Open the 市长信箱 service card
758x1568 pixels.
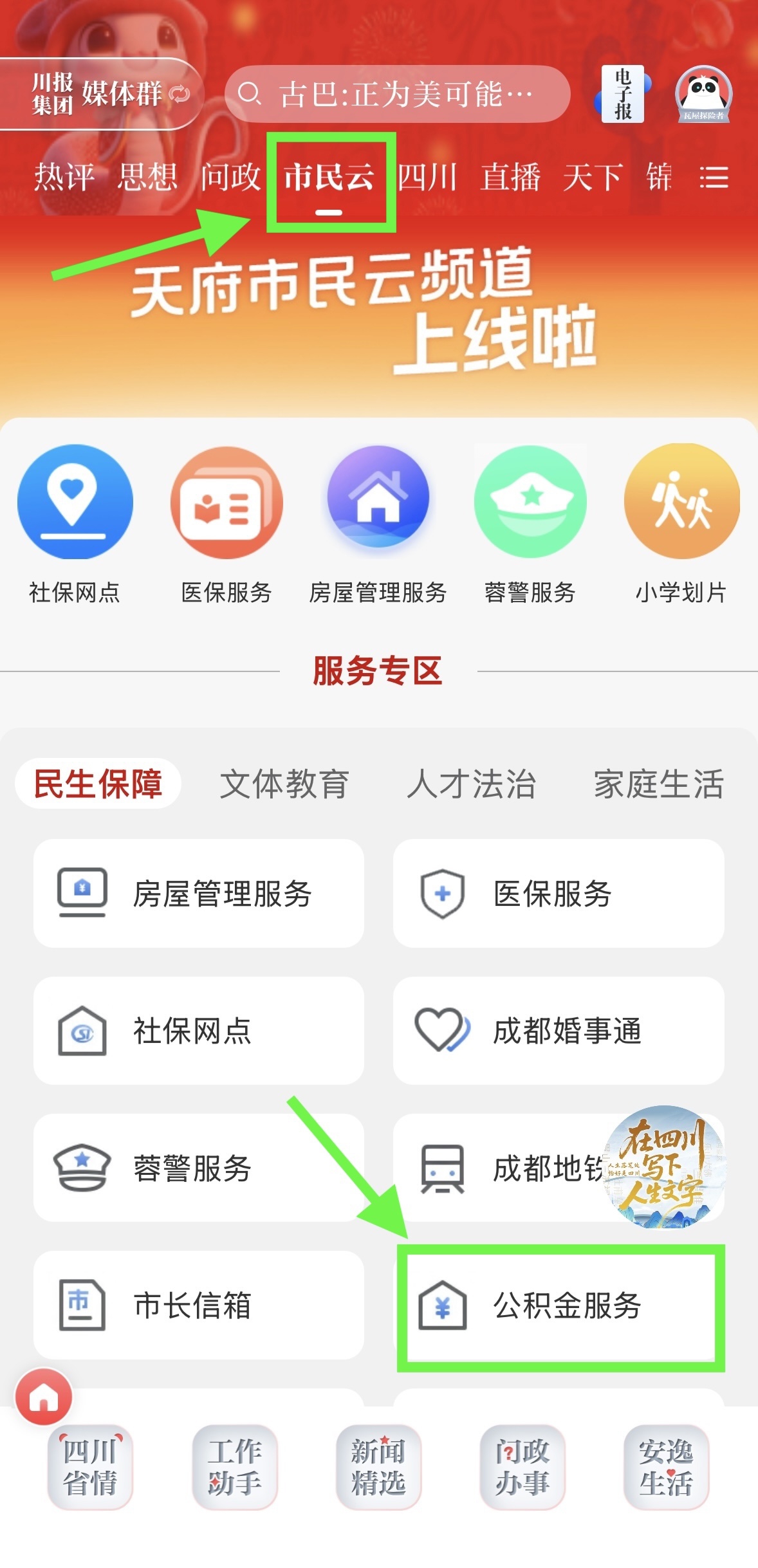coord(198,1305)
